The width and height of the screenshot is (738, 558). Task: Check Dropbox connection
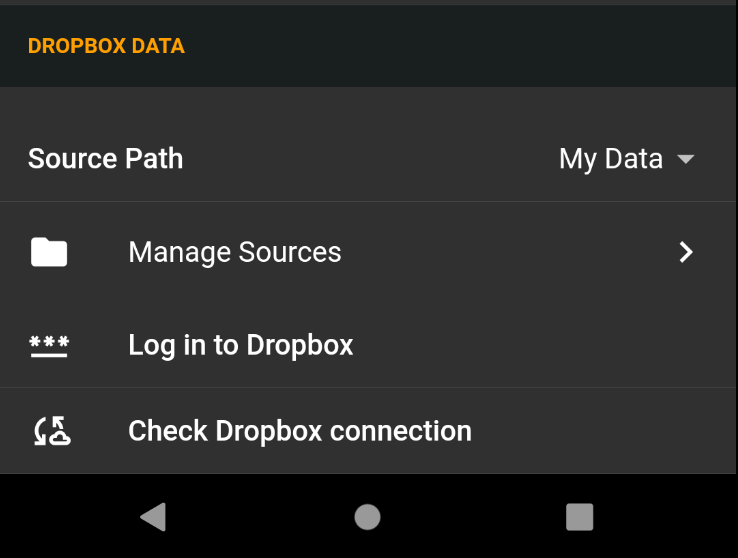(368, 430)
